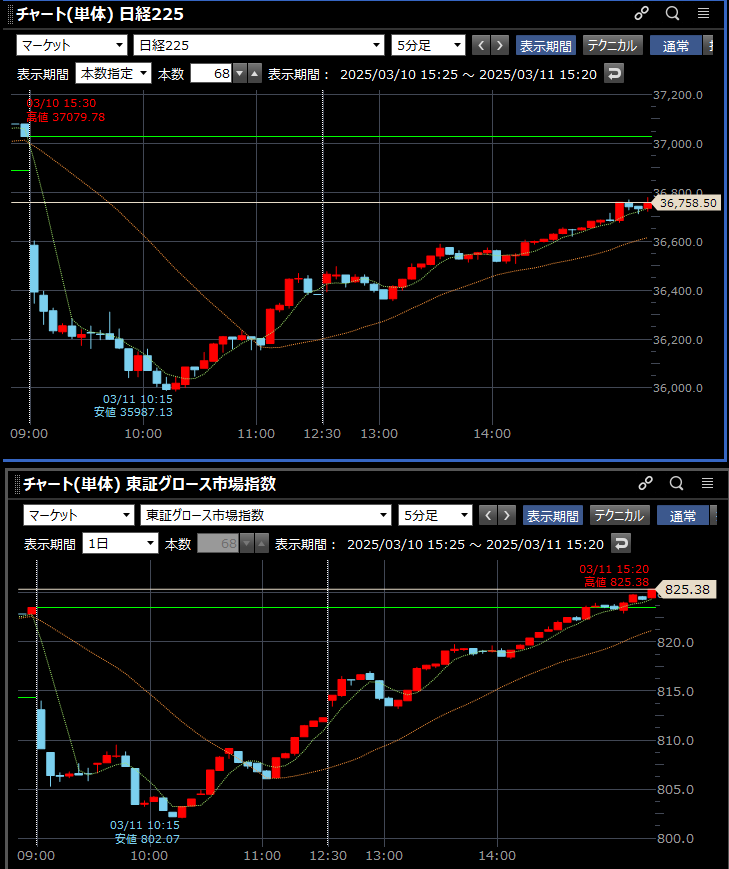Open the menu icon in 日経225 panel

pos(703,14)
